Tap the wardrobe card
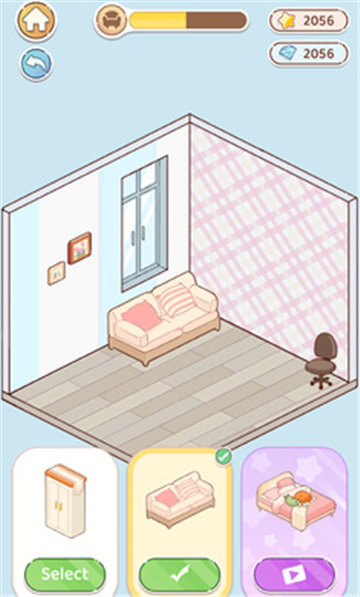This screenshot has height=597, width=360. pos(65,522)
